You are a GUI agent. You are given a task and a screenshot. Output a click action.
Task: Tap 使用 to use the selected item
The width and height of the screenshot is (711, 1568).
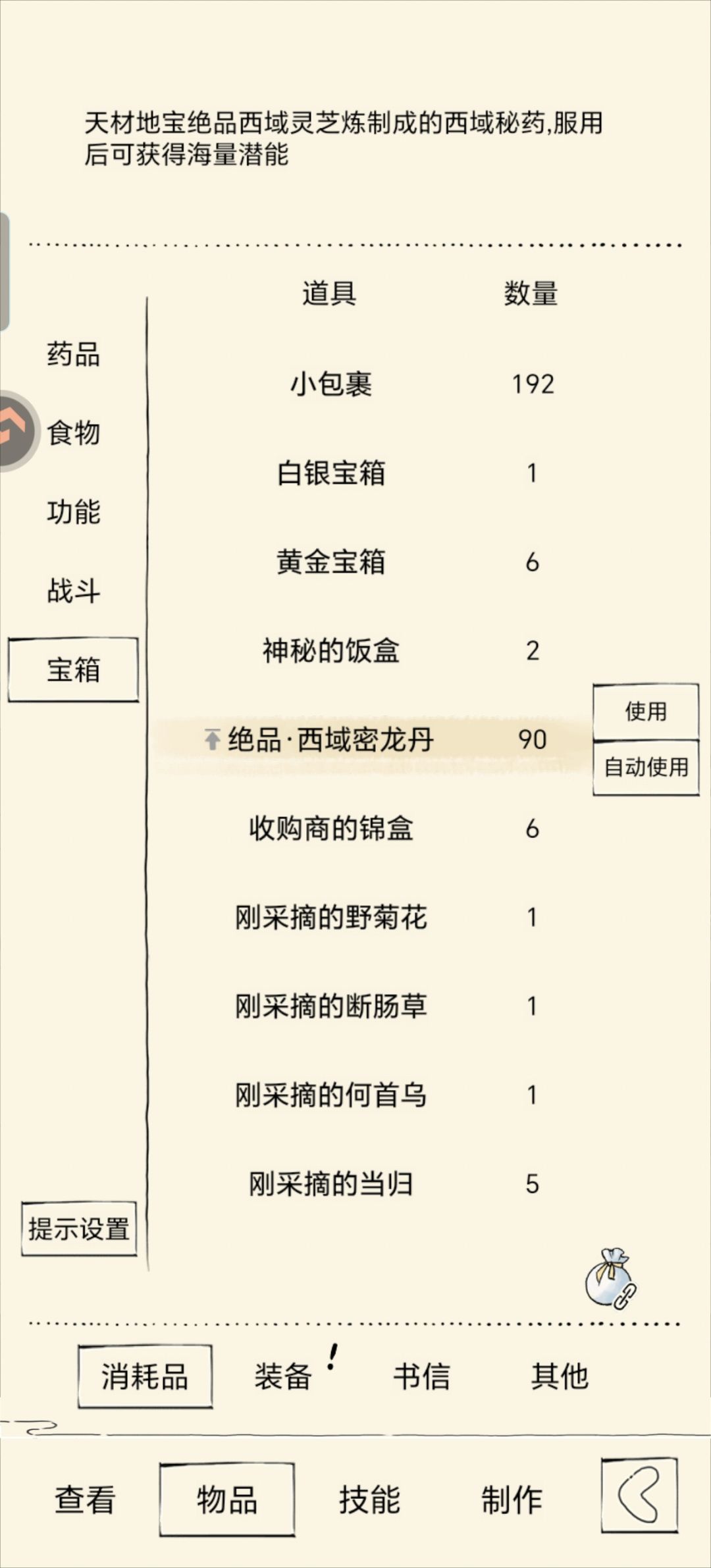645,711
